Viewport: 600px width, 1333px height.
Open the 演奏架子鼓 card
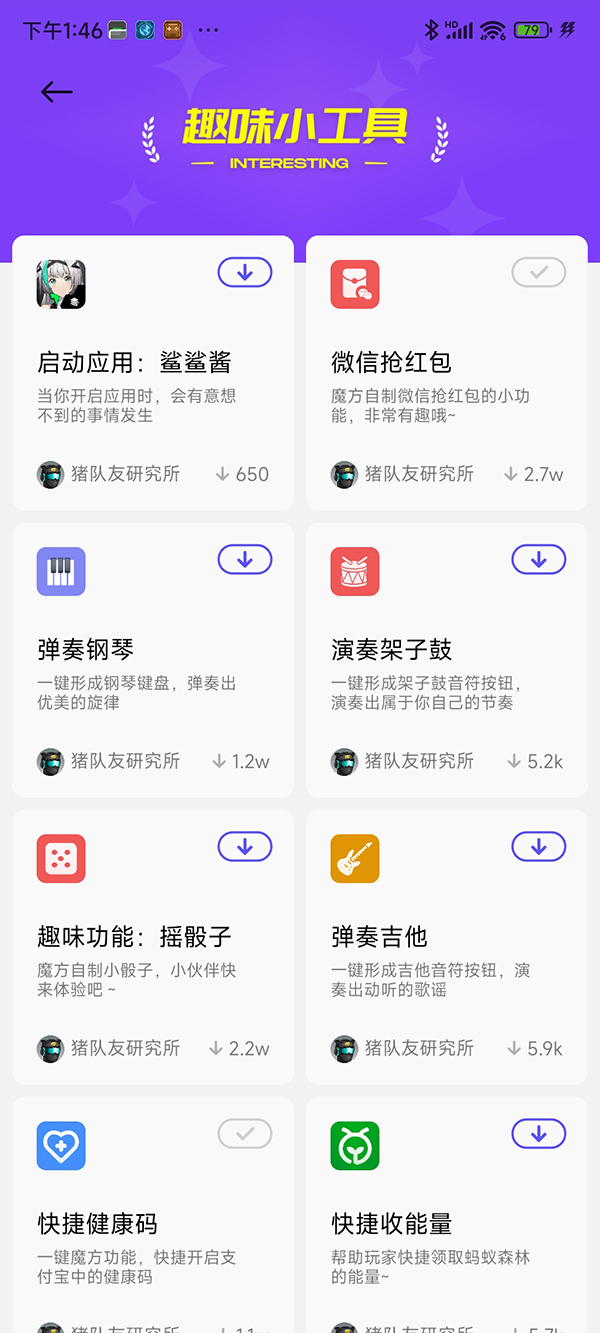[x=446, y=660]
